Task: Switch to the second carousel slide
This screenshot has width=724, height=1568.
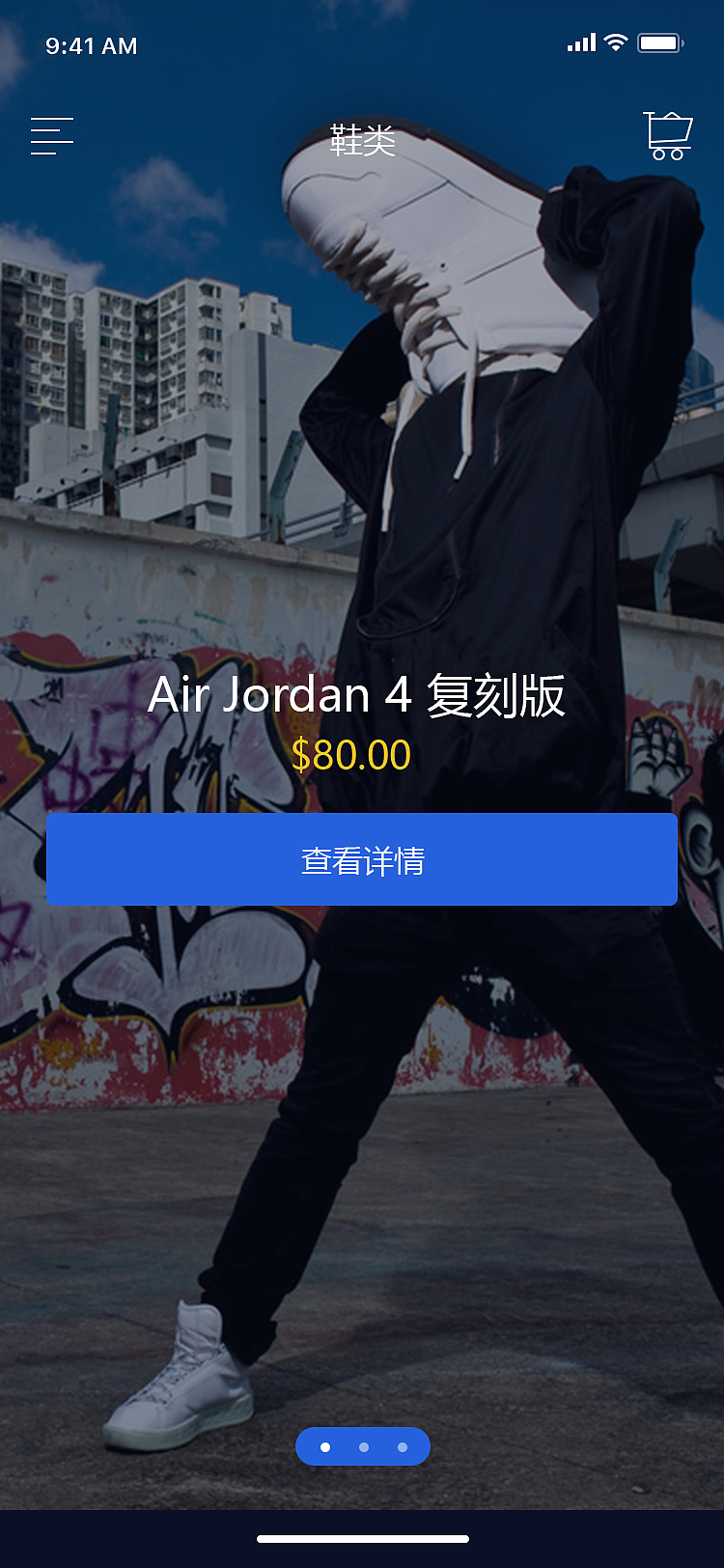Action: (363, 1446)
